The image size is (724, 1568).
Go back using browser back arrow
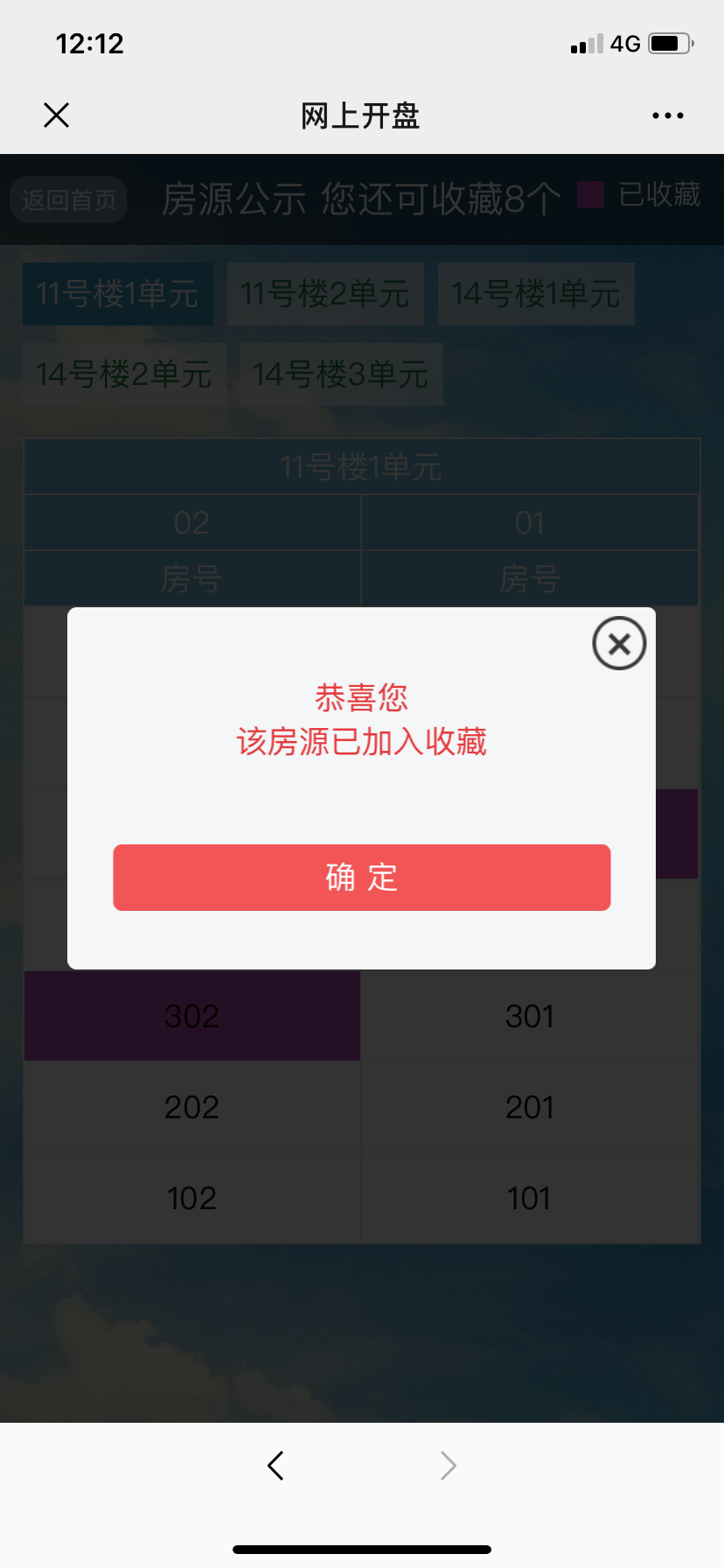click(x=275, y=1465)
